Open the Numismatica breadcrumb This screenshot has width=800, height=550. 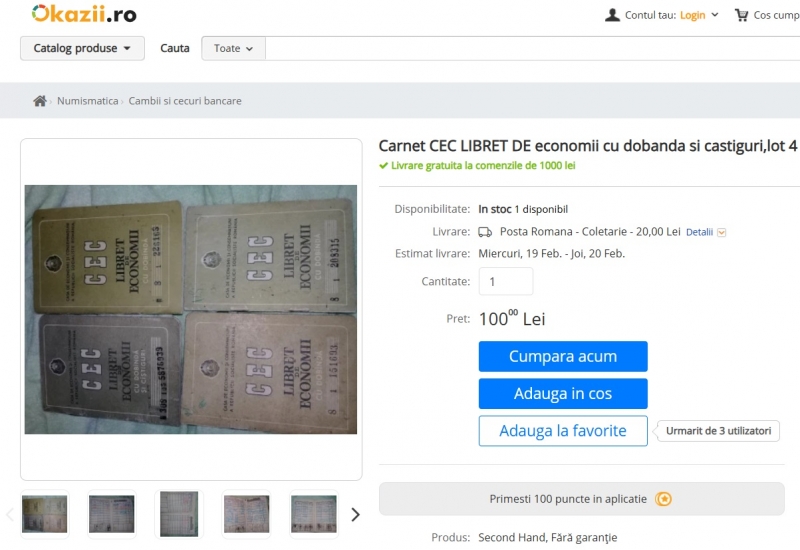click(x=87, y=101)
